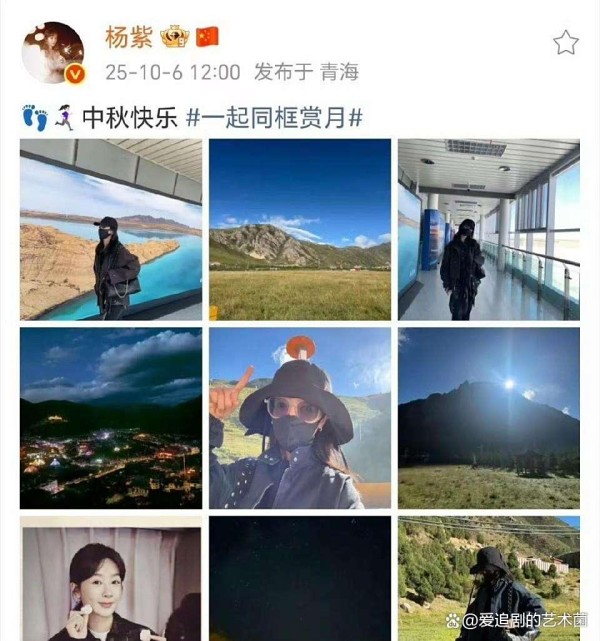
Task: Open the glass corridor walkway photo
Action: 488,229
